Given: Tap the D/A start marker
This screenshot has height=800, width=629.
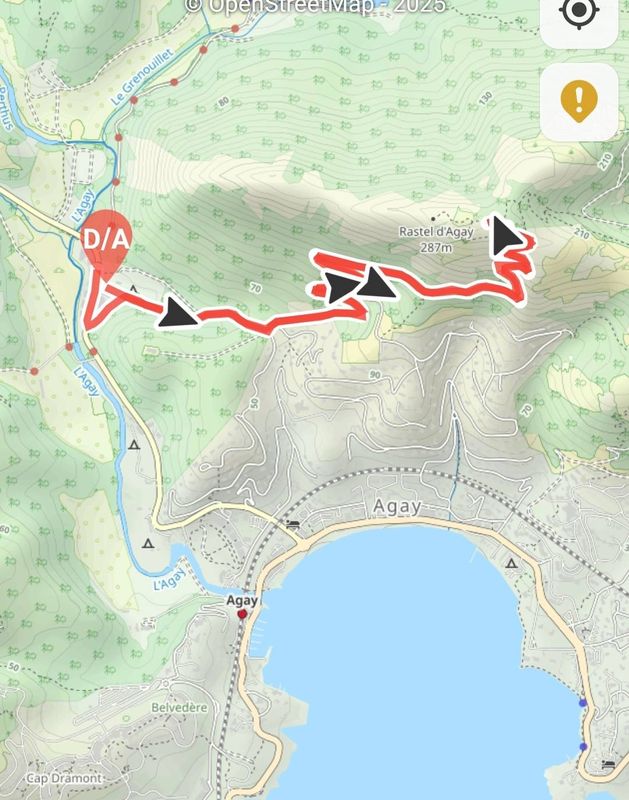Looking at the screenshot, I should point(106,241).
